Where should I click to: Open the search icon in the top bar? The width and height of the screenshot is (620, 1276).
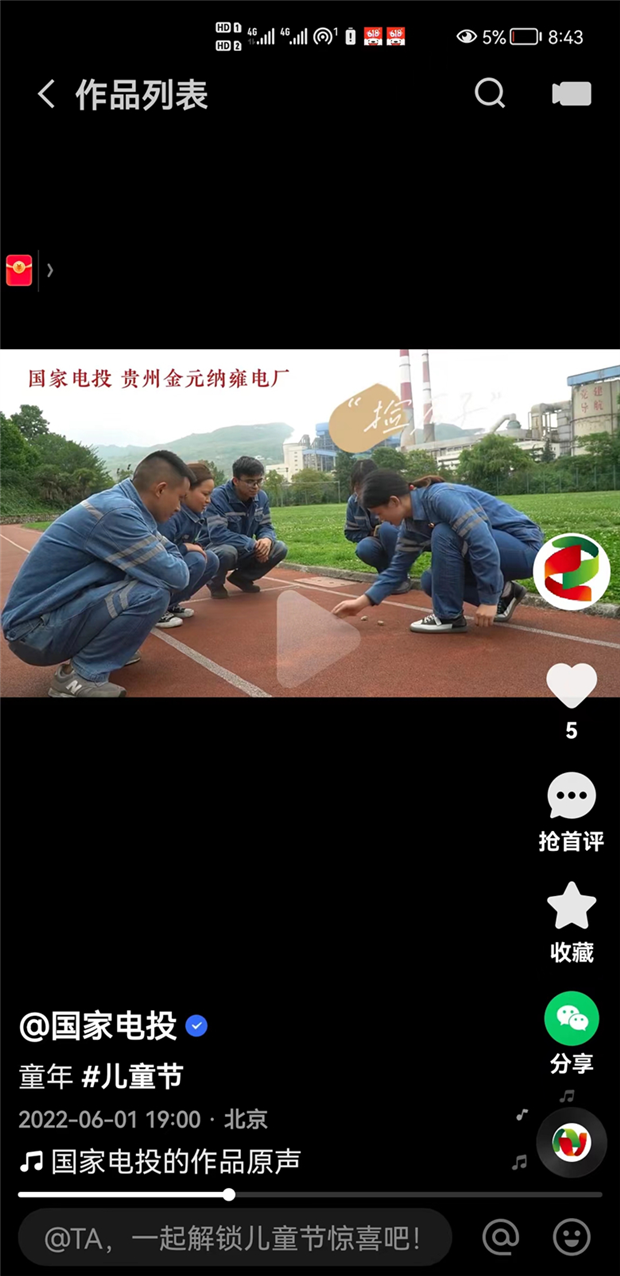[x=489, y=94]
